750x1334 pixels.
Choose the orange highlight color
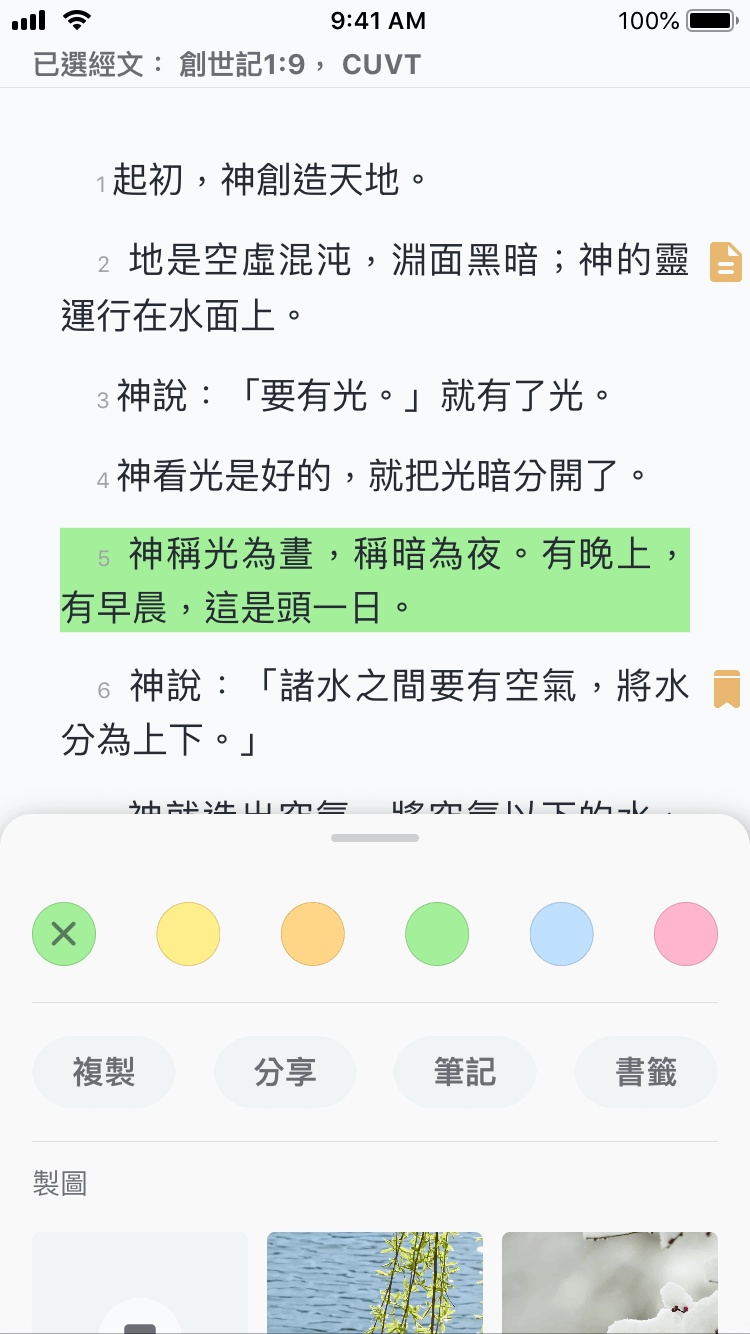(313, 934)
